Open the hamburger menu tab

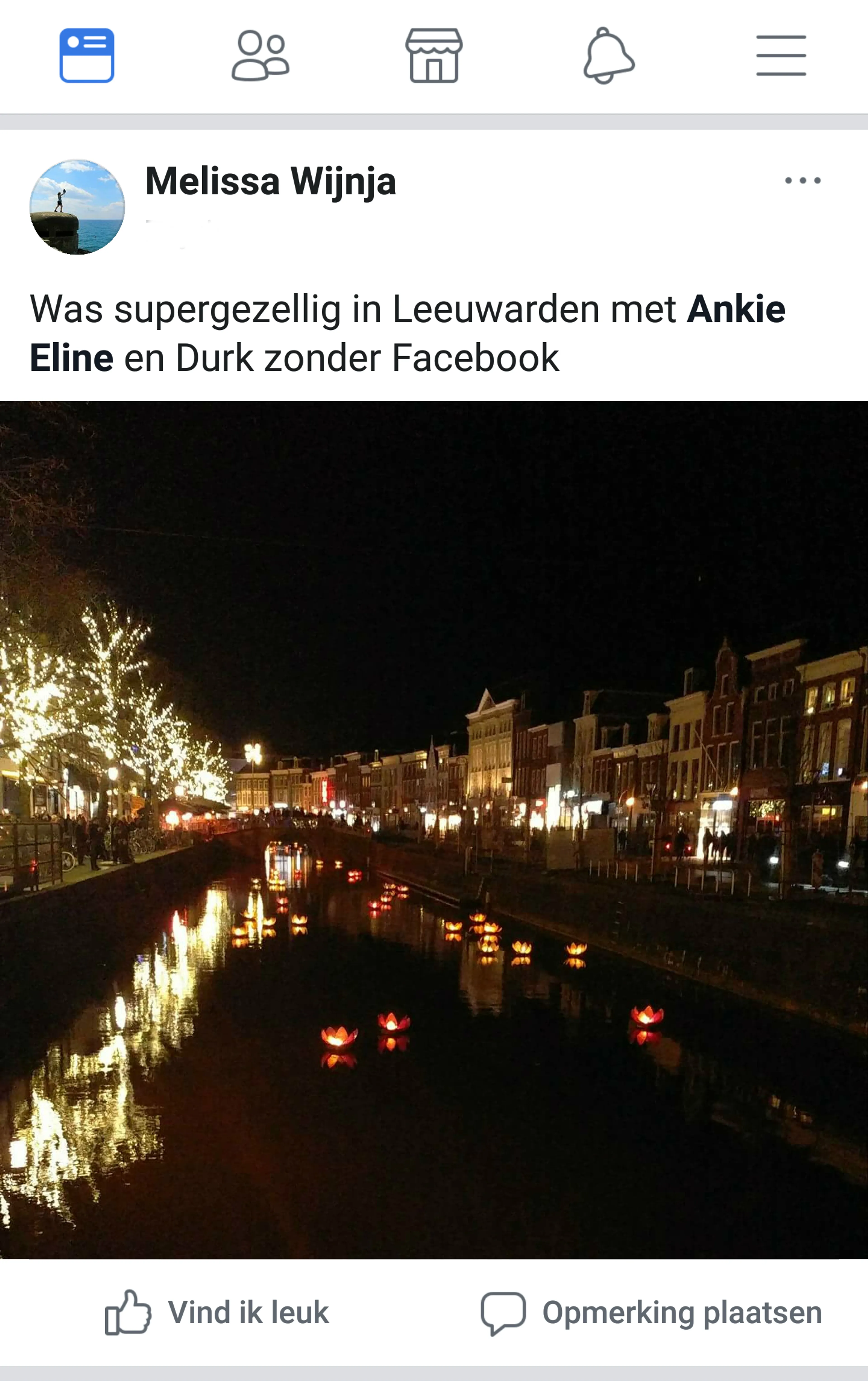[x=781, y=56]
